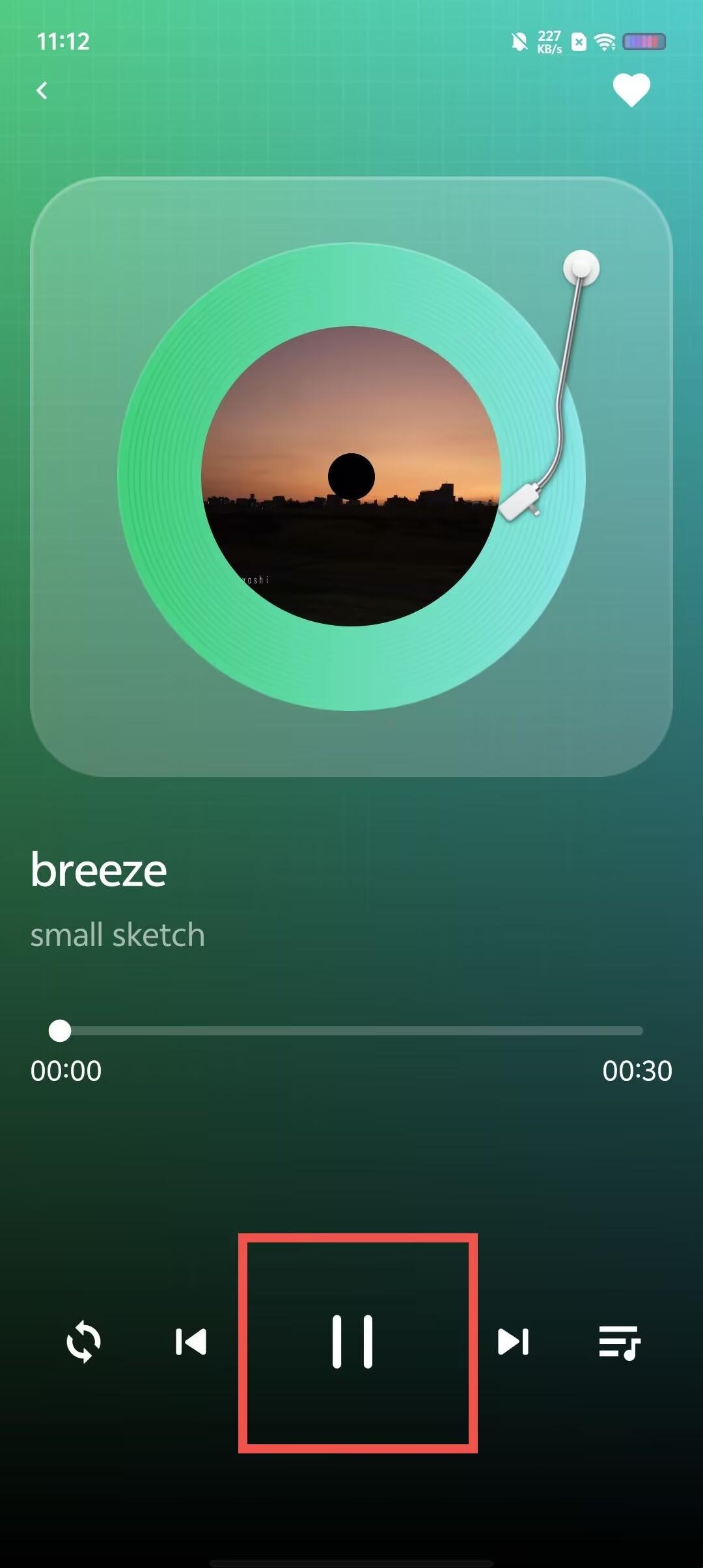
Task: Pause the song breeze
Action: click(352, 1341)
